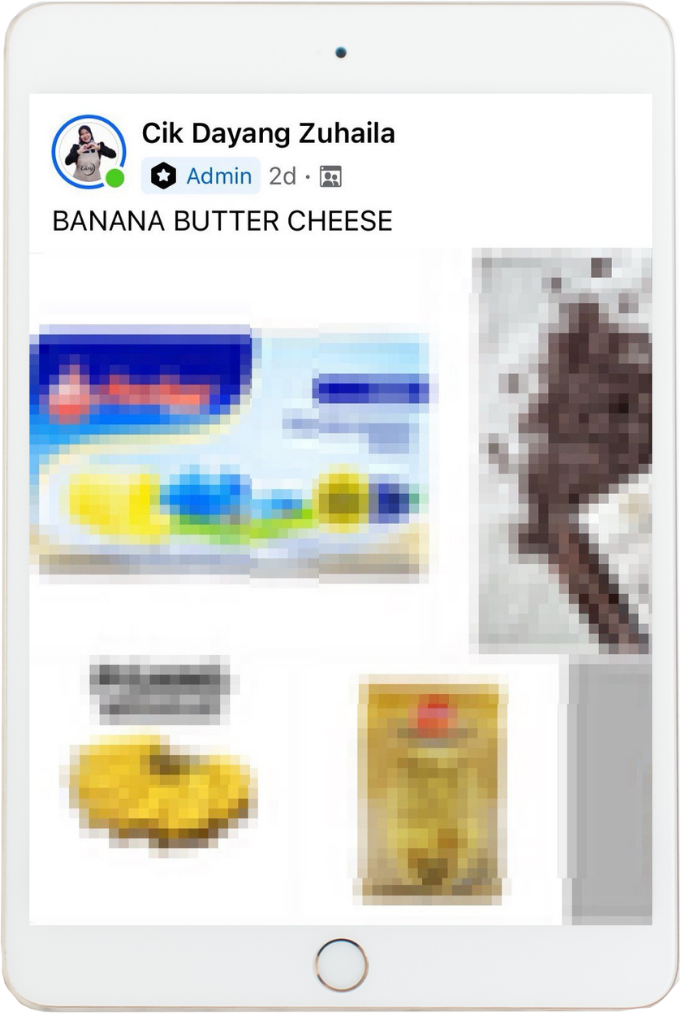View the Cik Dayang Zuhaila profile name
Viewport: 682px width, 1013px height.
[x=268, y=133]
